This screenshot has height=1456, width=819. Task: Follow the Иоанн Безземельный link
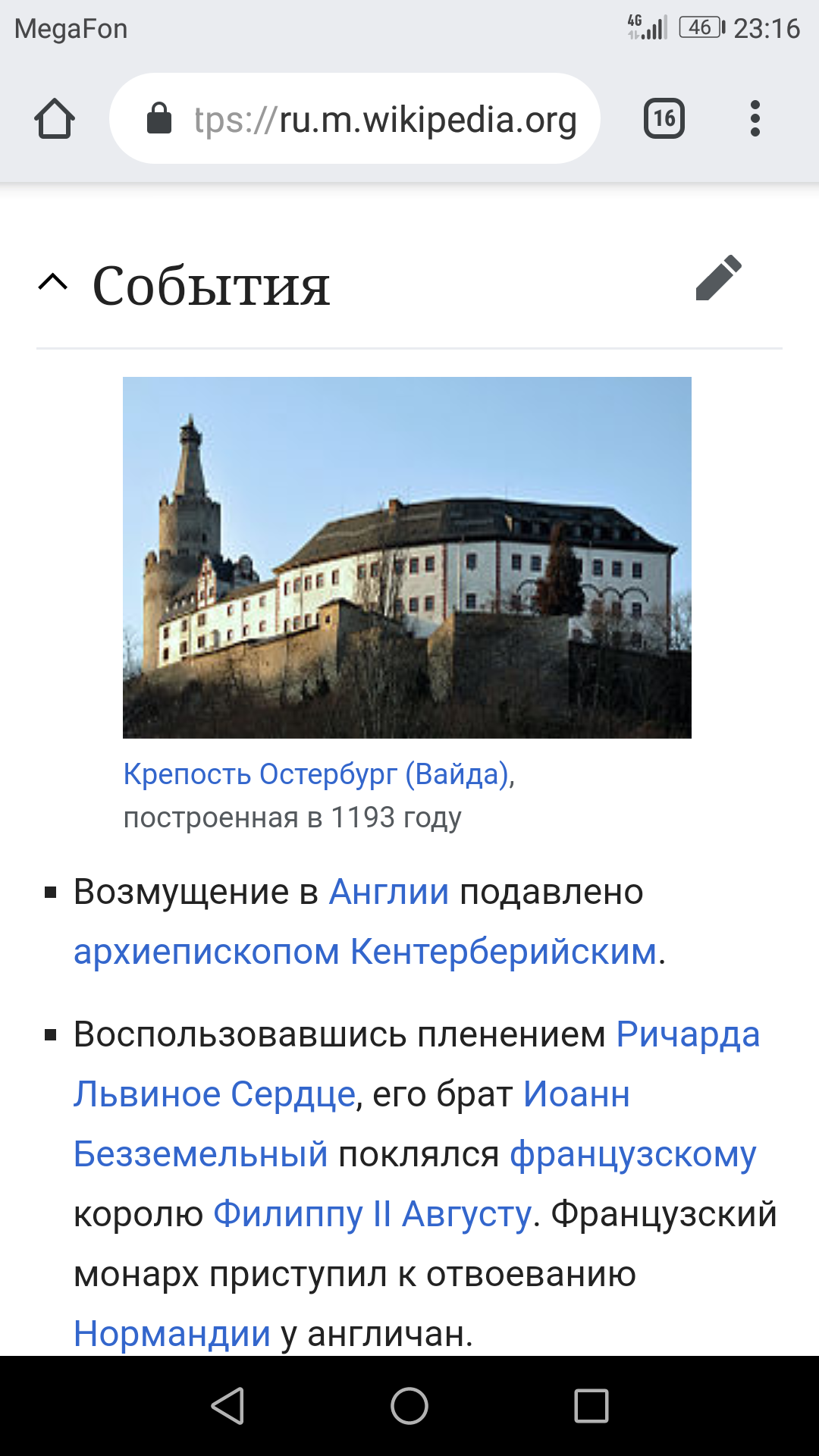[x=576, y=1094]
